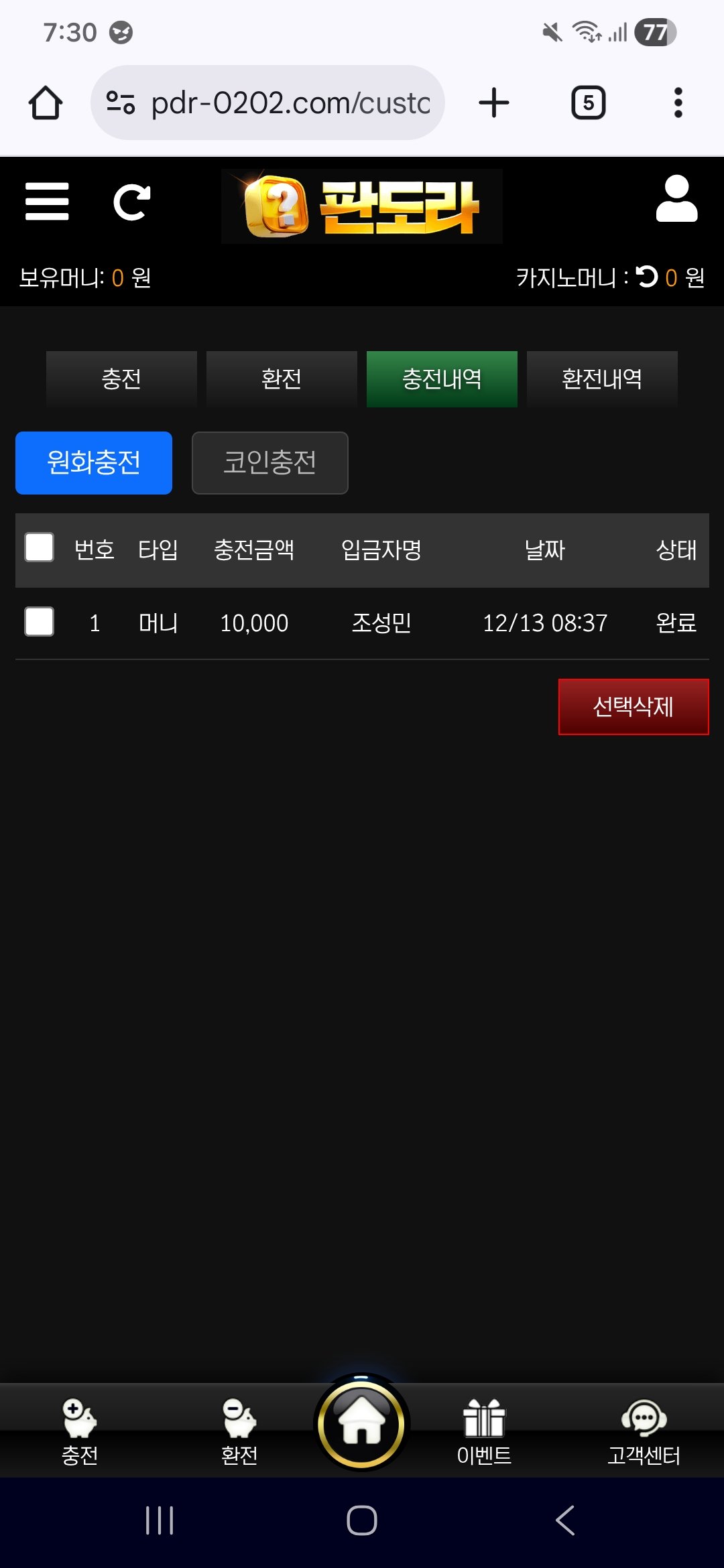This screenshot has width=724, height=1568.
Task: Switch to the 충전 top tab
Action: 121,379
